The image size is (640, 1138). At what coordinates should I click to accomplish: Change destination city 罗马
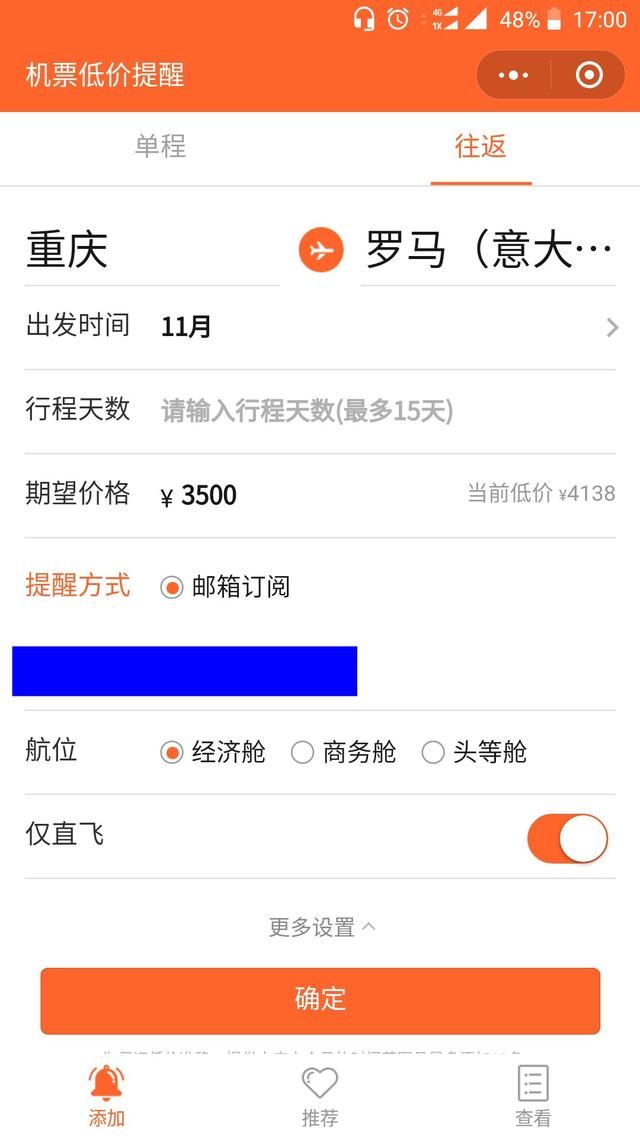(488, 250)
